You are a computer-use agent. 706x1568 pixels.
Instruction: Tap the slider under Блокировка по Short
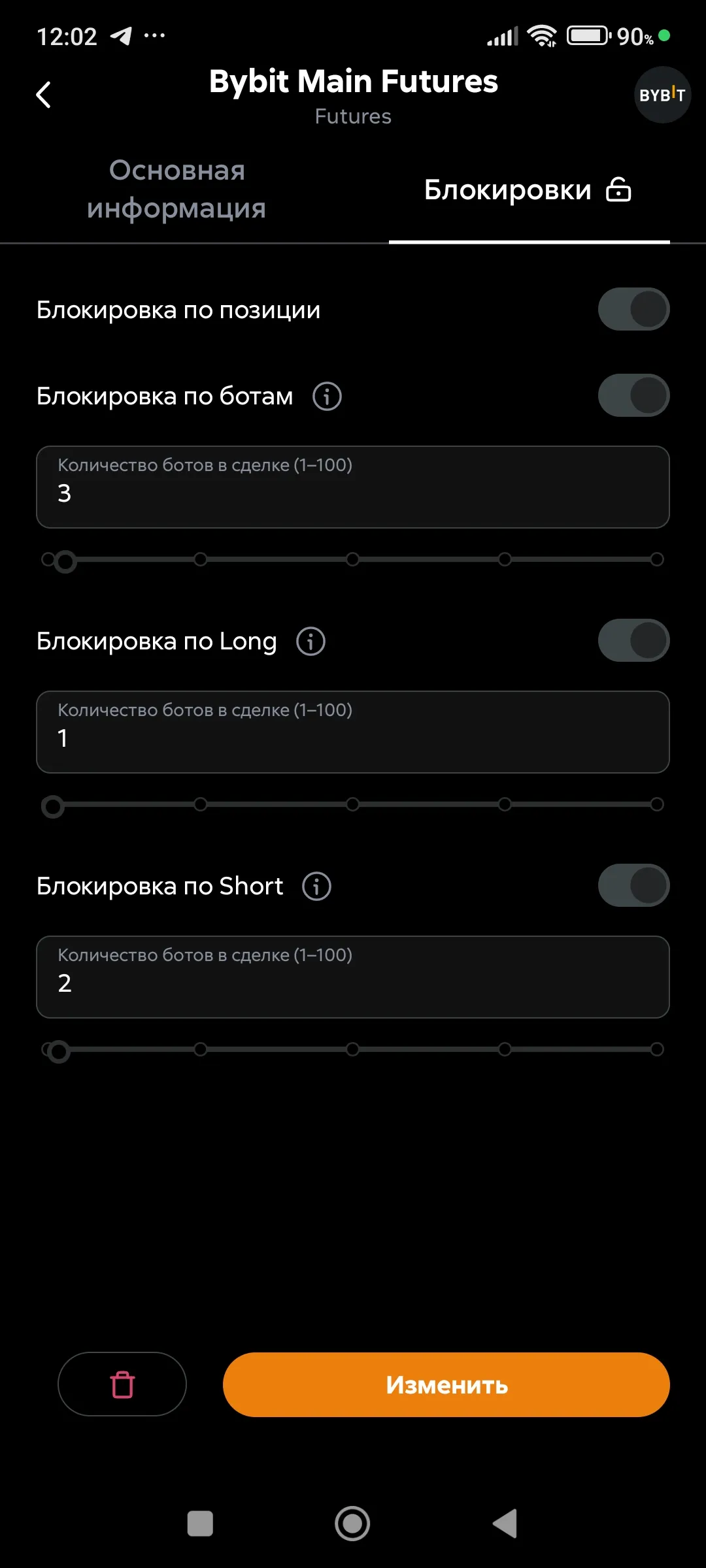pos(353,1050)
